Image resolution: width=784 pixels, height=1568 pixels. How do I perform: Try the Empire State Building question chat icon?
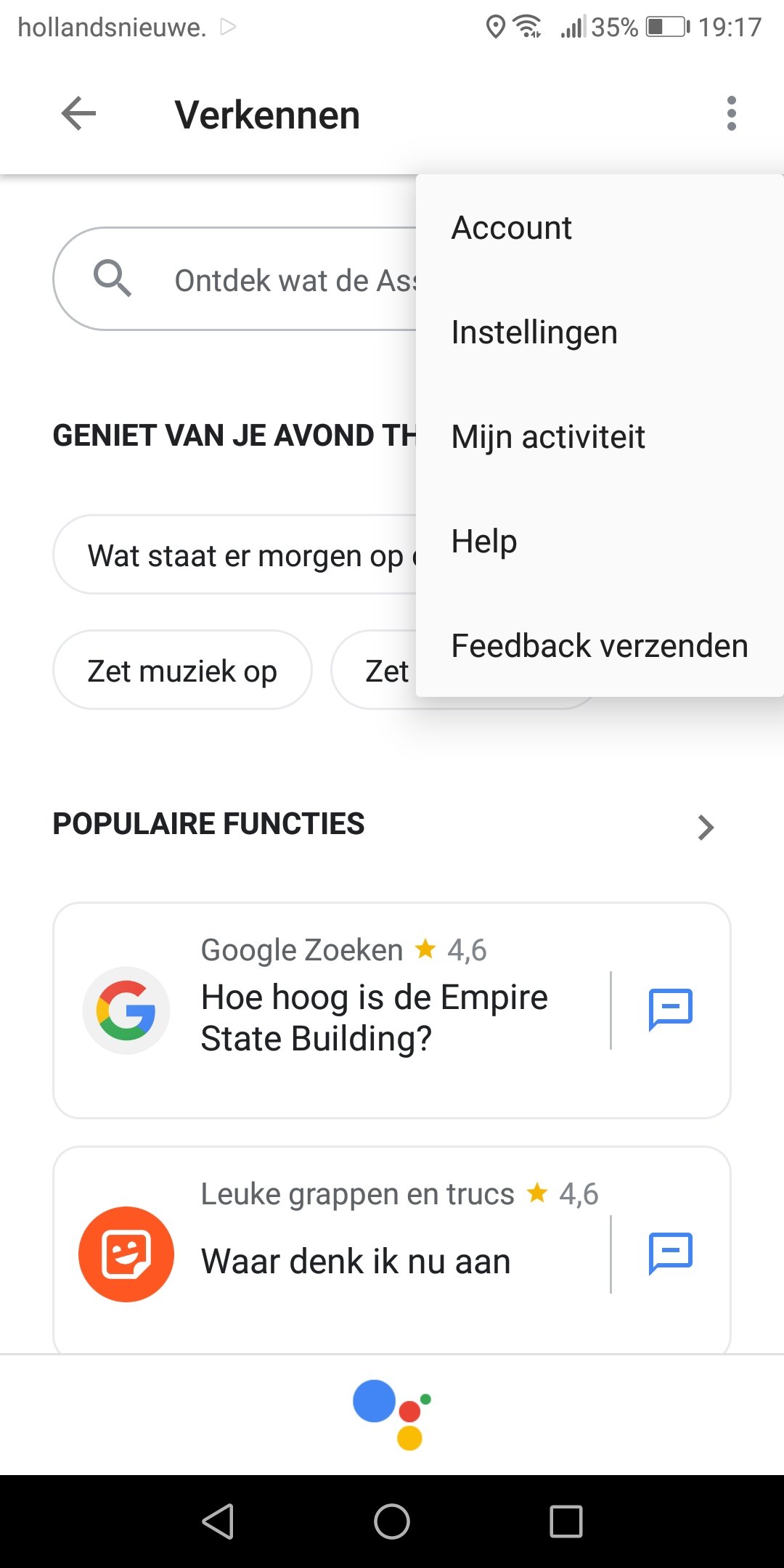coord(670,1009)
